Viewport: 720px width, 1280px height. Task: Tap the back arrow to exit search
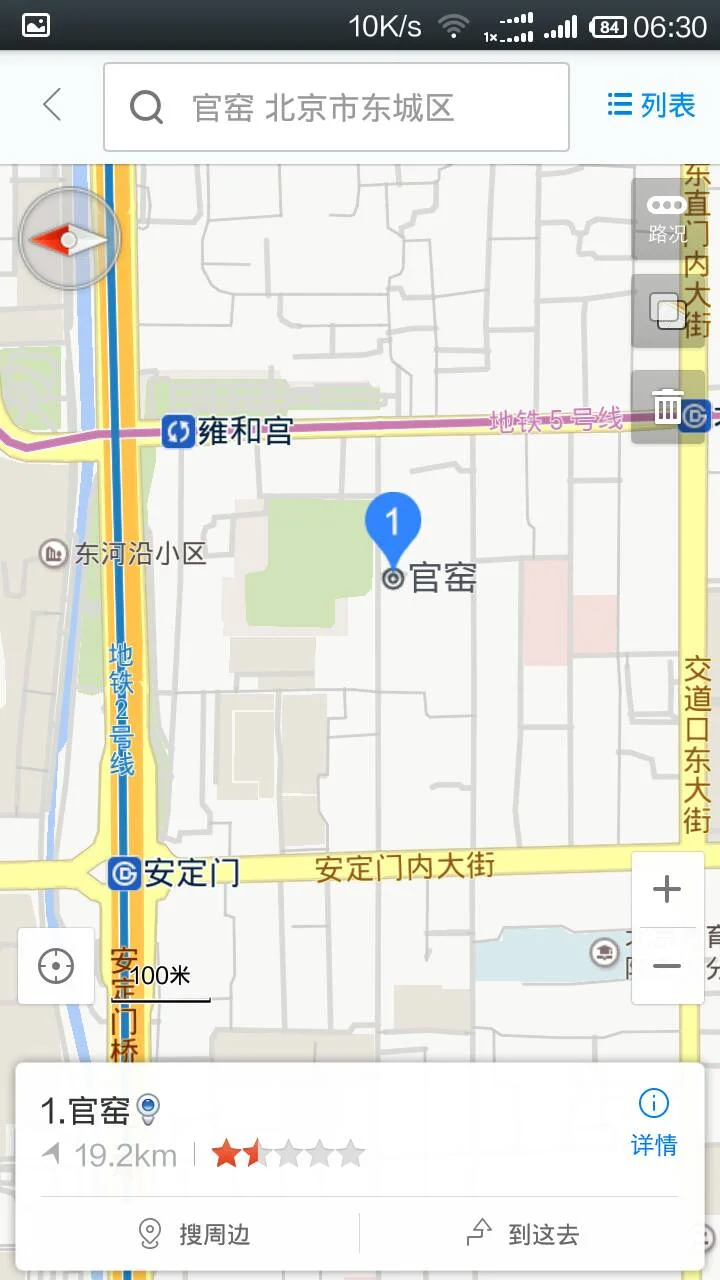click(x=52, y=105)
